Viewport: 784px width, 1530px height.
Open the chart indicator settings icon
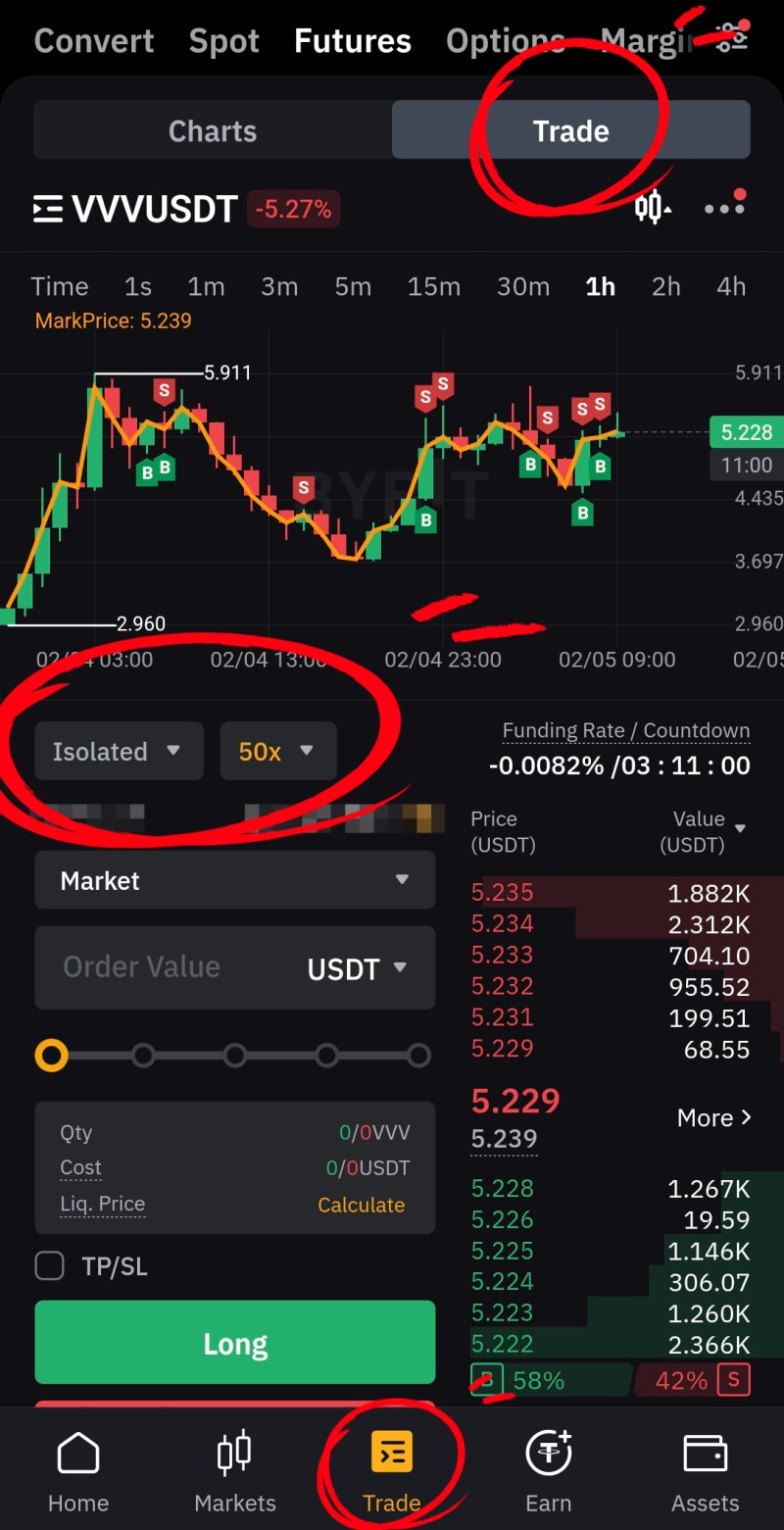pyautogui.click(x=653, y=207)
